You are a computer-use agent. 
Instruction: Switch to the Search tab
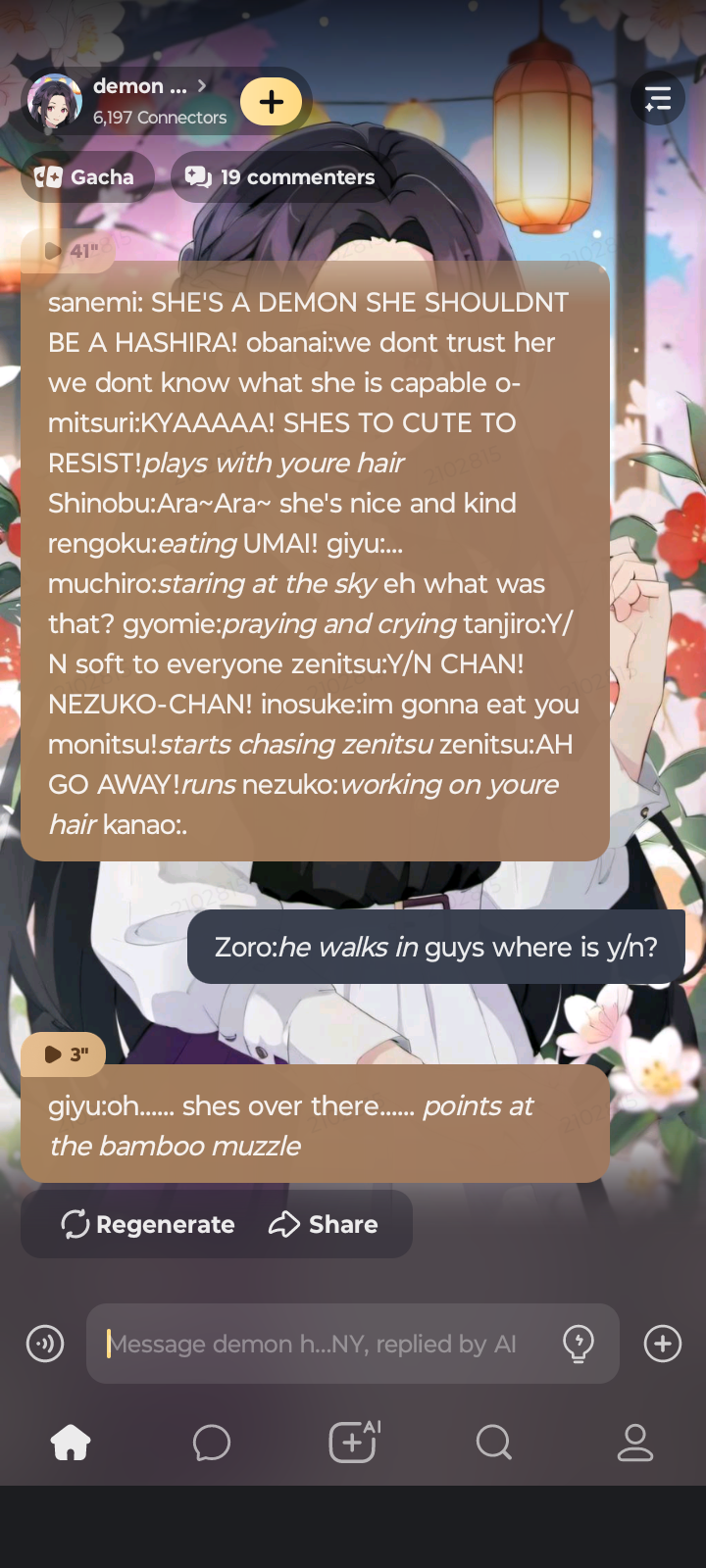493,1443
